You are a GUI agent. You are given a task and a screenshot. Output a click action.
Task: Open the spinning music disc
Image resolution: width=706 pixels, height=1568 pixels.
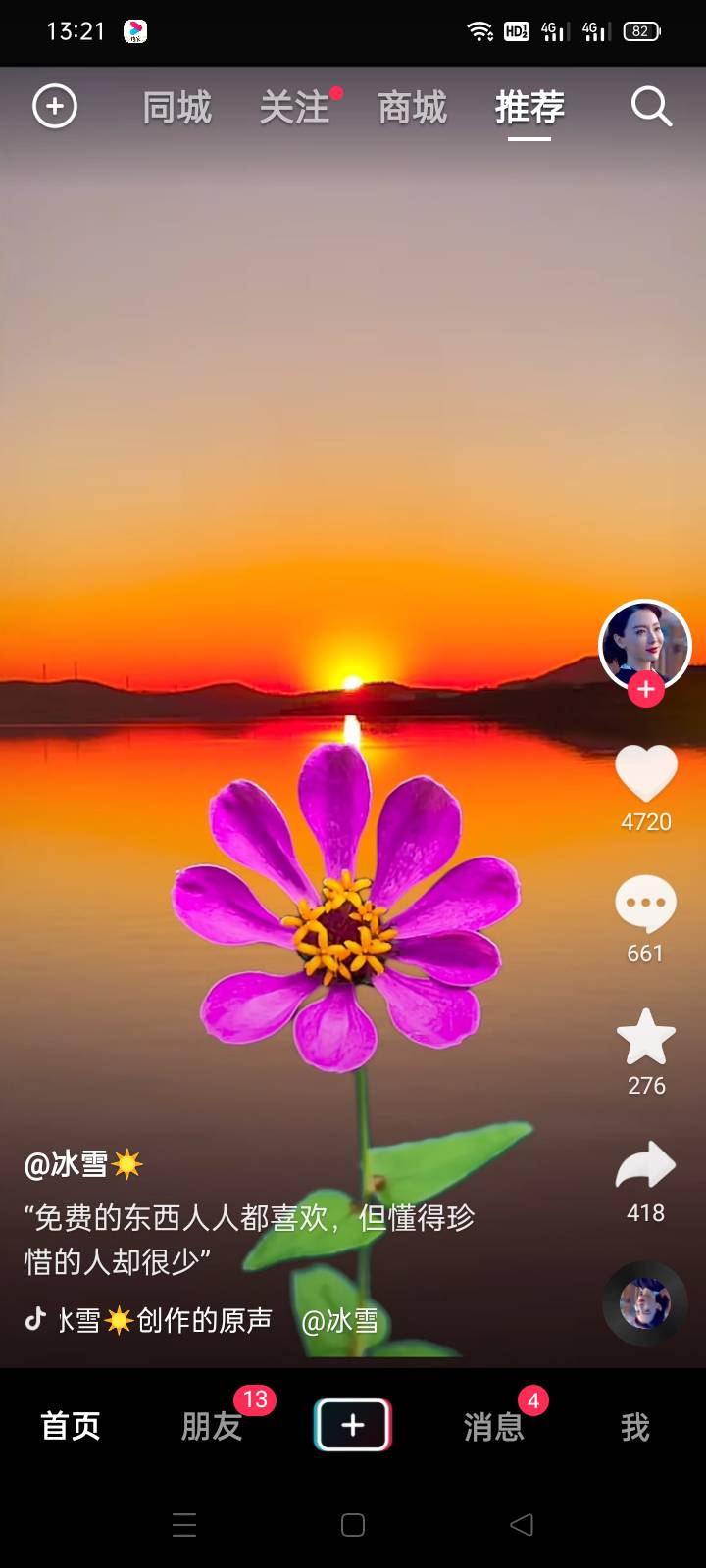click(x=644, y=1303)
